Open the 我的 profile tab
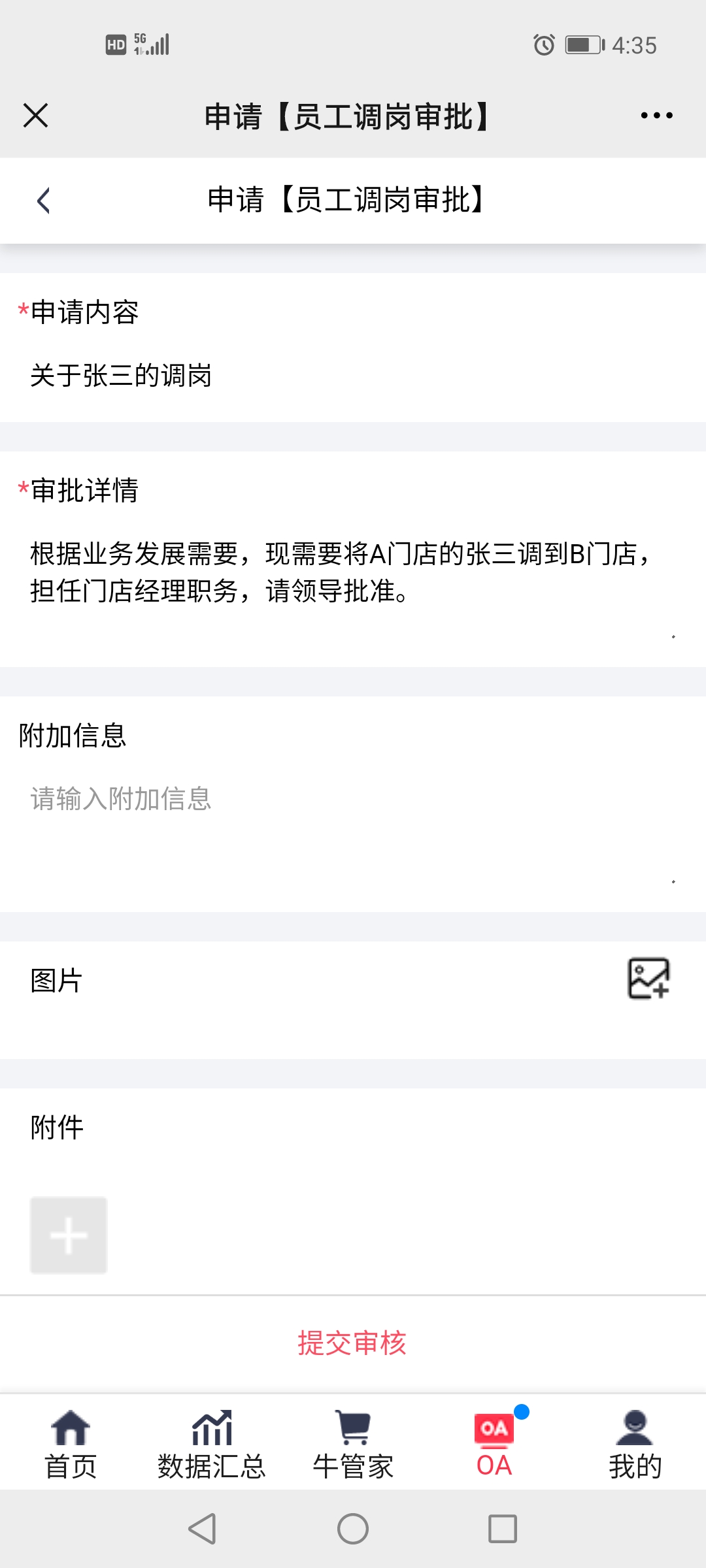 pyautogui.click(x=635, y=1444)
